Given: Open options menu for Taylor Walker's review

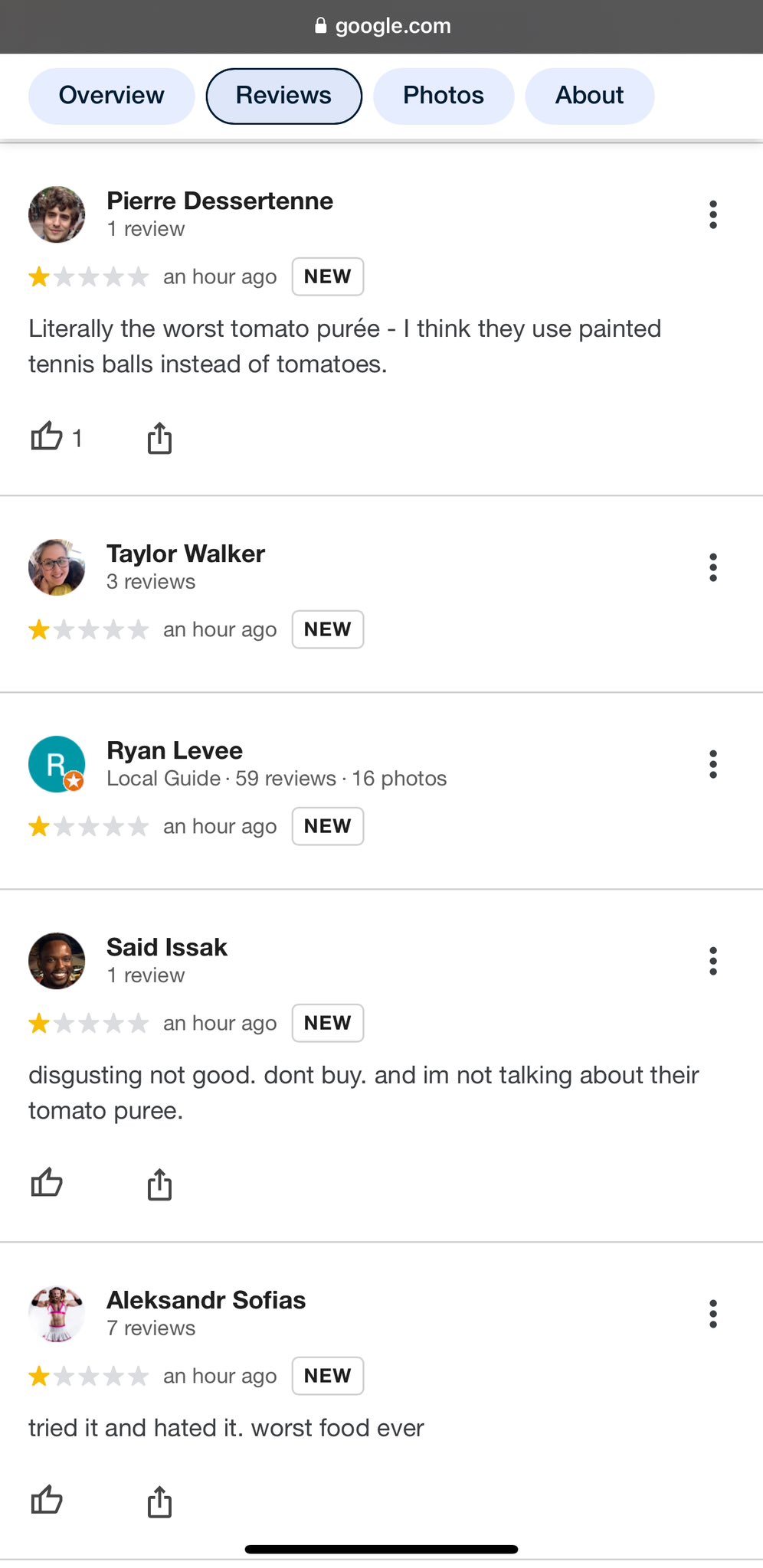Looking at the screenshot, I should pos(712,567).
